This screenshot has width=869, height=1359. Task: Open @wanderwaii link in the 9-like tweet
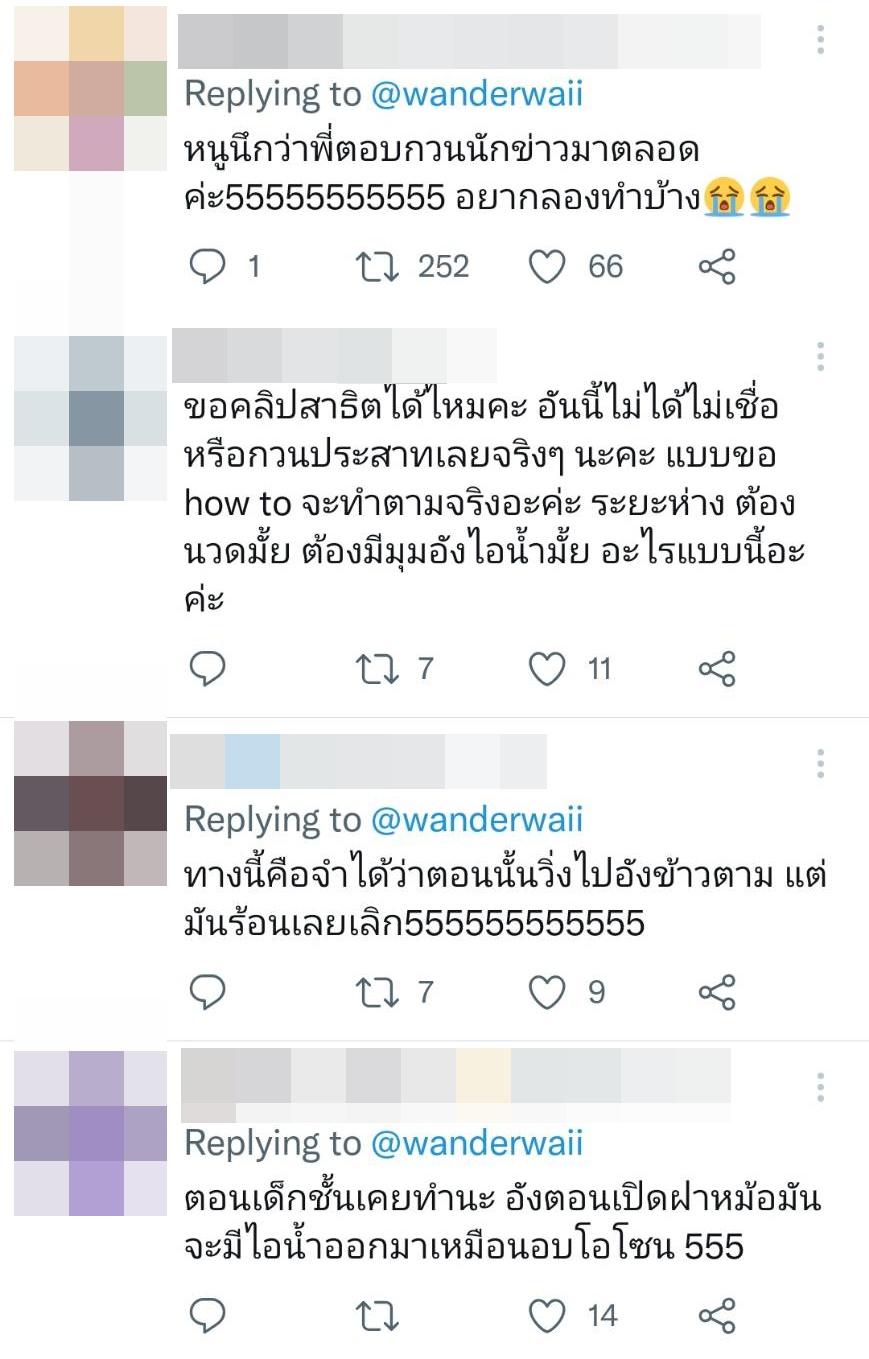(476, 820)
